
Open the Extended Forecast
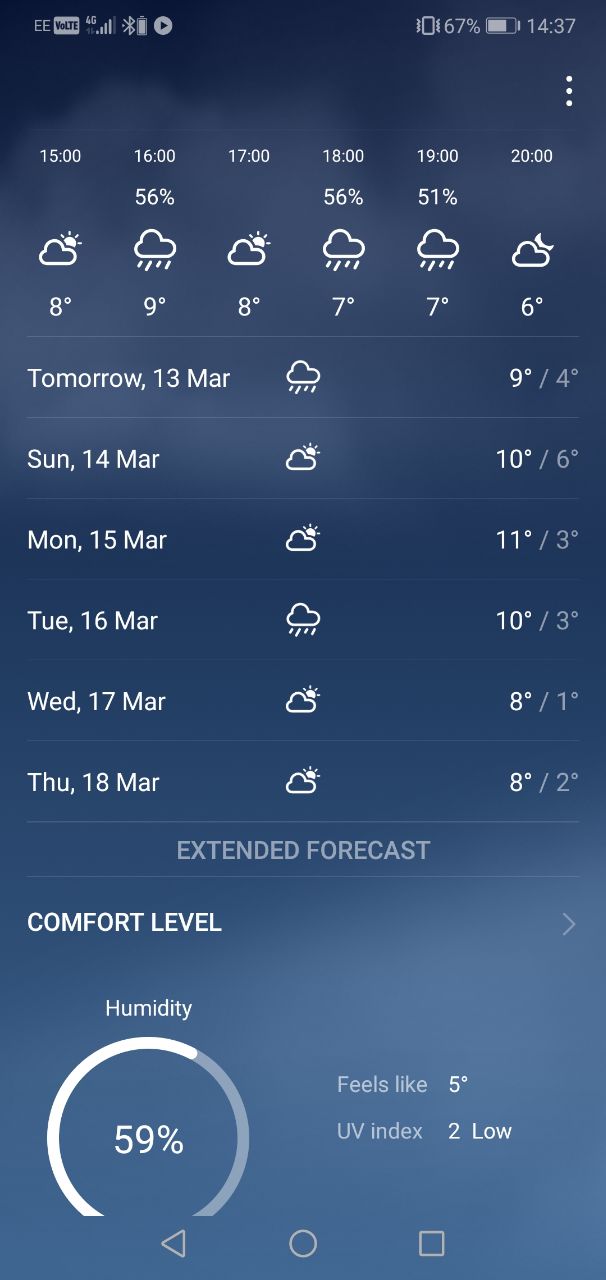pyautogui.click(x=303, y=850)
